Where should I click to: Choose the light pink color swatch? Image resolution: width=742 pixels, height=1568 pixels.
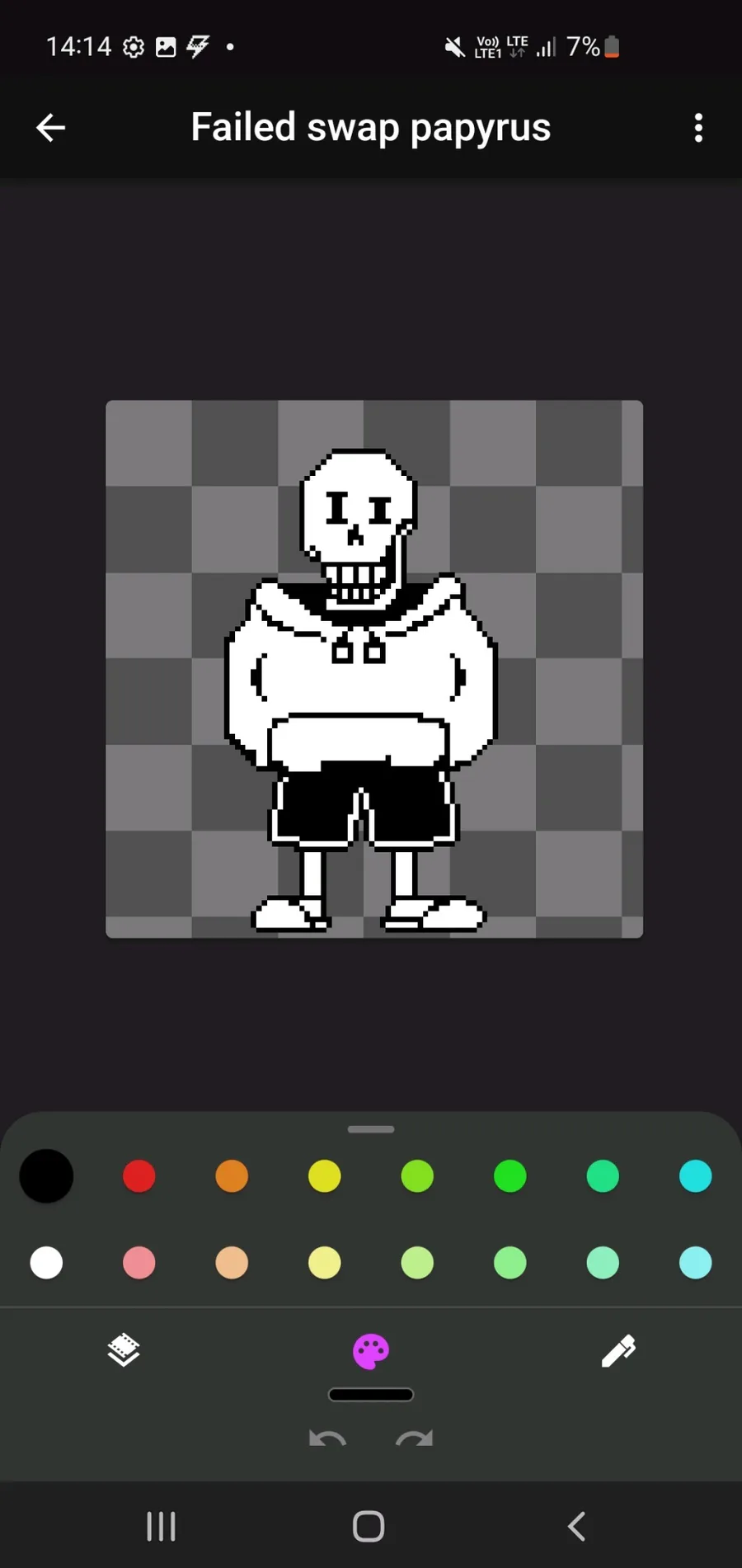point(139,1263)
